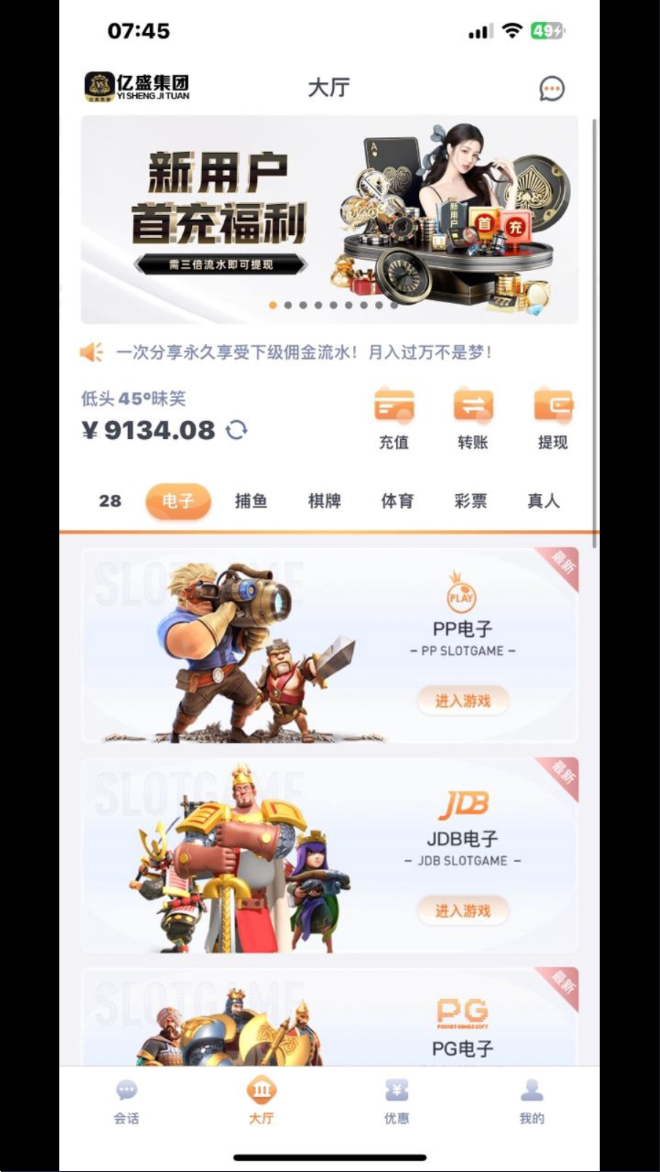The image size is (660, 1172).
Task: Open the chat bubble icon in header
Action: (x=552, y=88)
